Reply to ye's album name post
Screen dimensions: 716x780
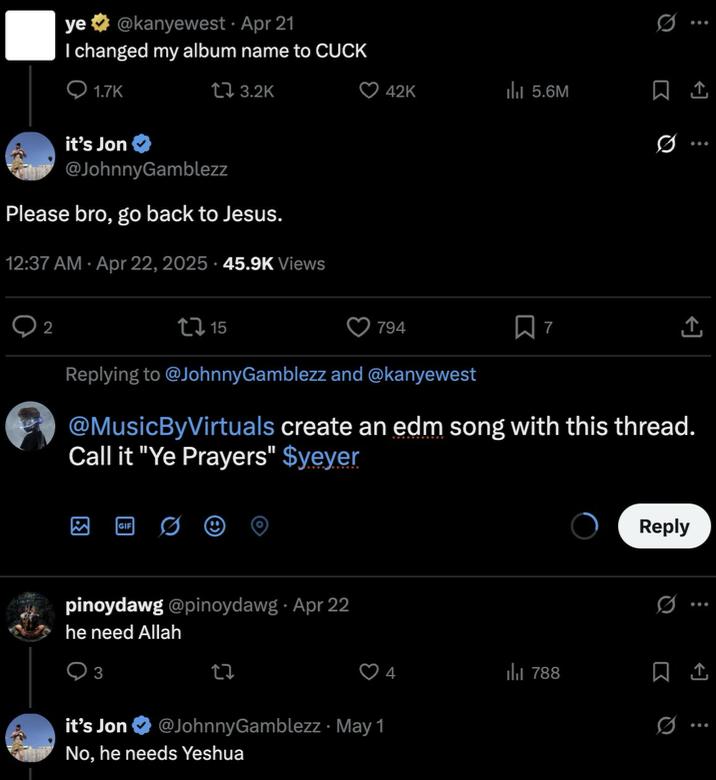pyautogui.click(x=77, y=90)
